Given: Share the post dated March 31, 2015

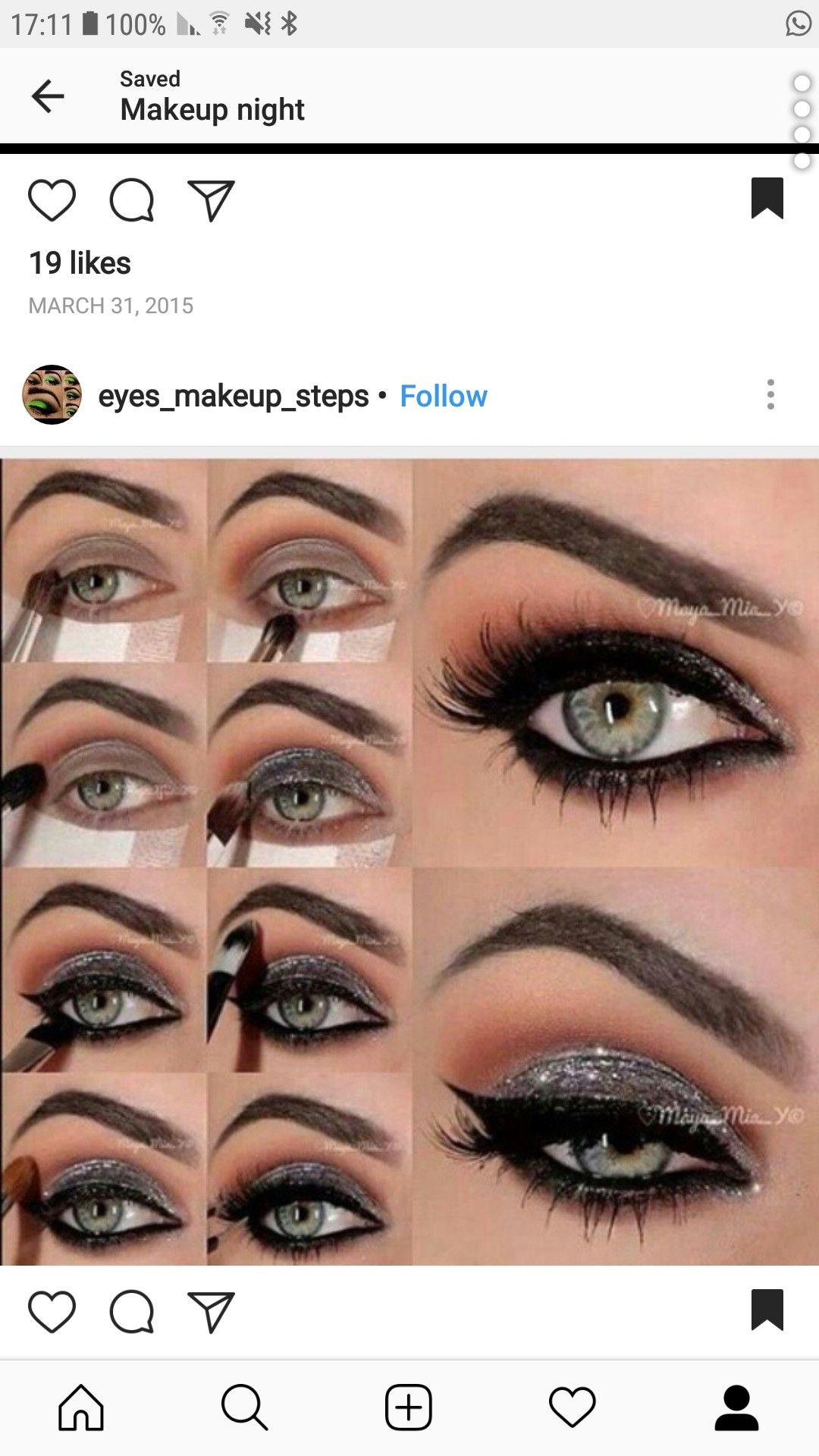Looking at the screenshot, I should [211, 200].
